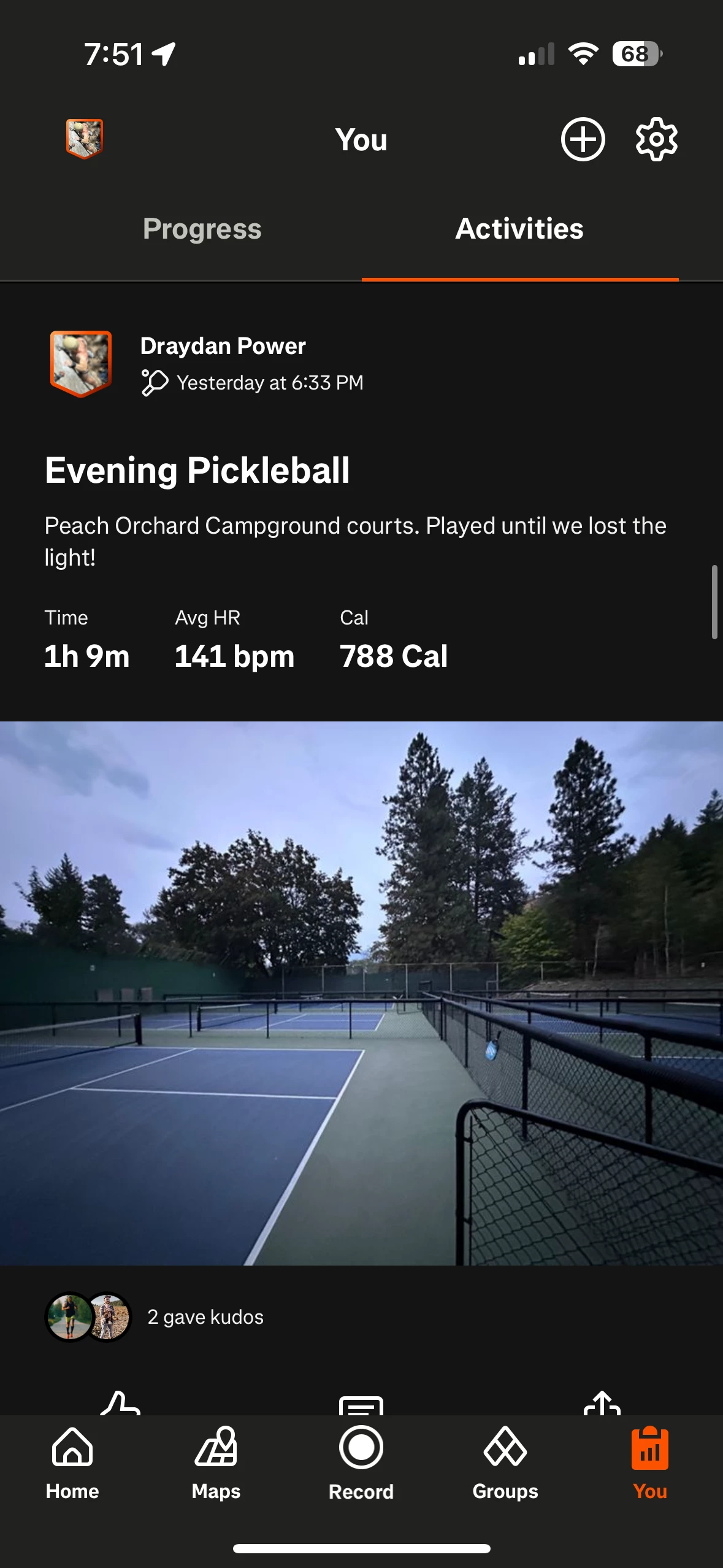Go to the Home tab
The width and height of the screenshot is (723, 1568).
coord(72,1462)
